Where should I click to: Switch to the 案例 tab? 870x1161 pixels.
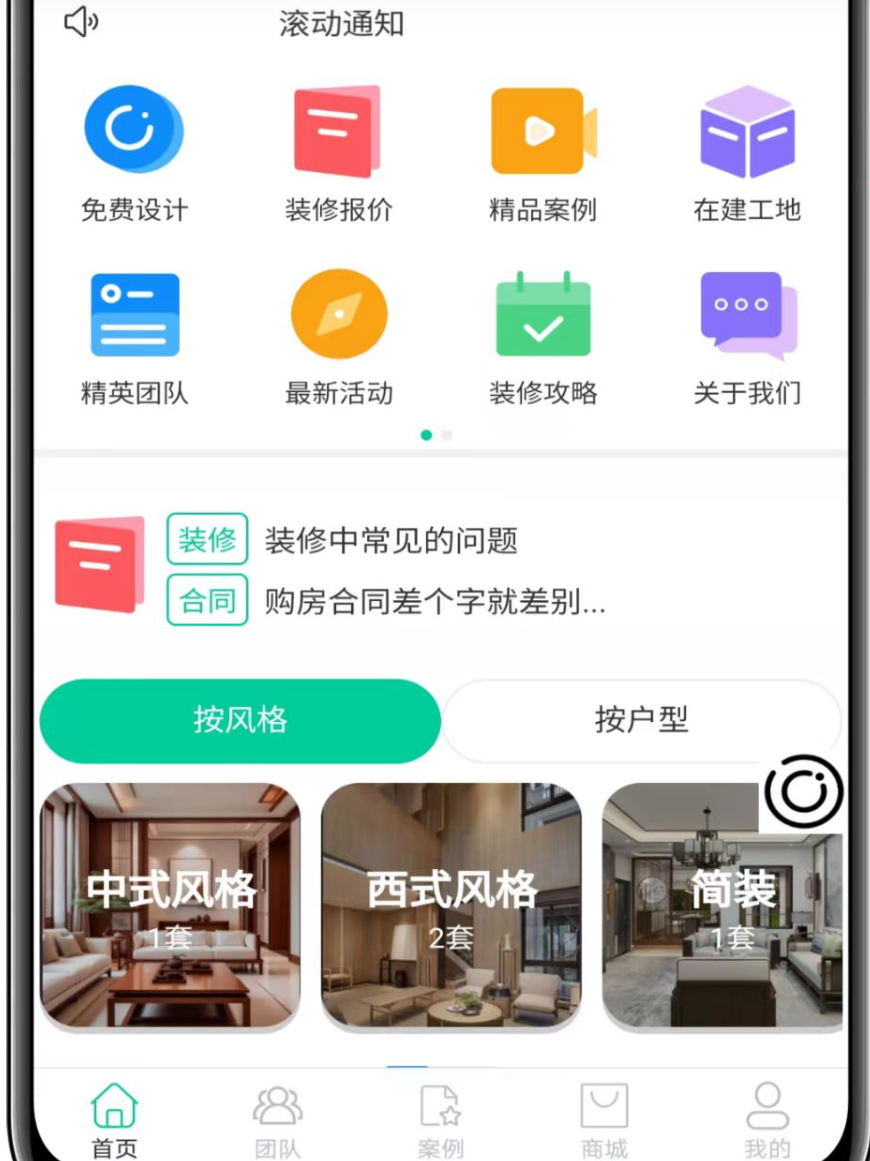[440, 1120]
